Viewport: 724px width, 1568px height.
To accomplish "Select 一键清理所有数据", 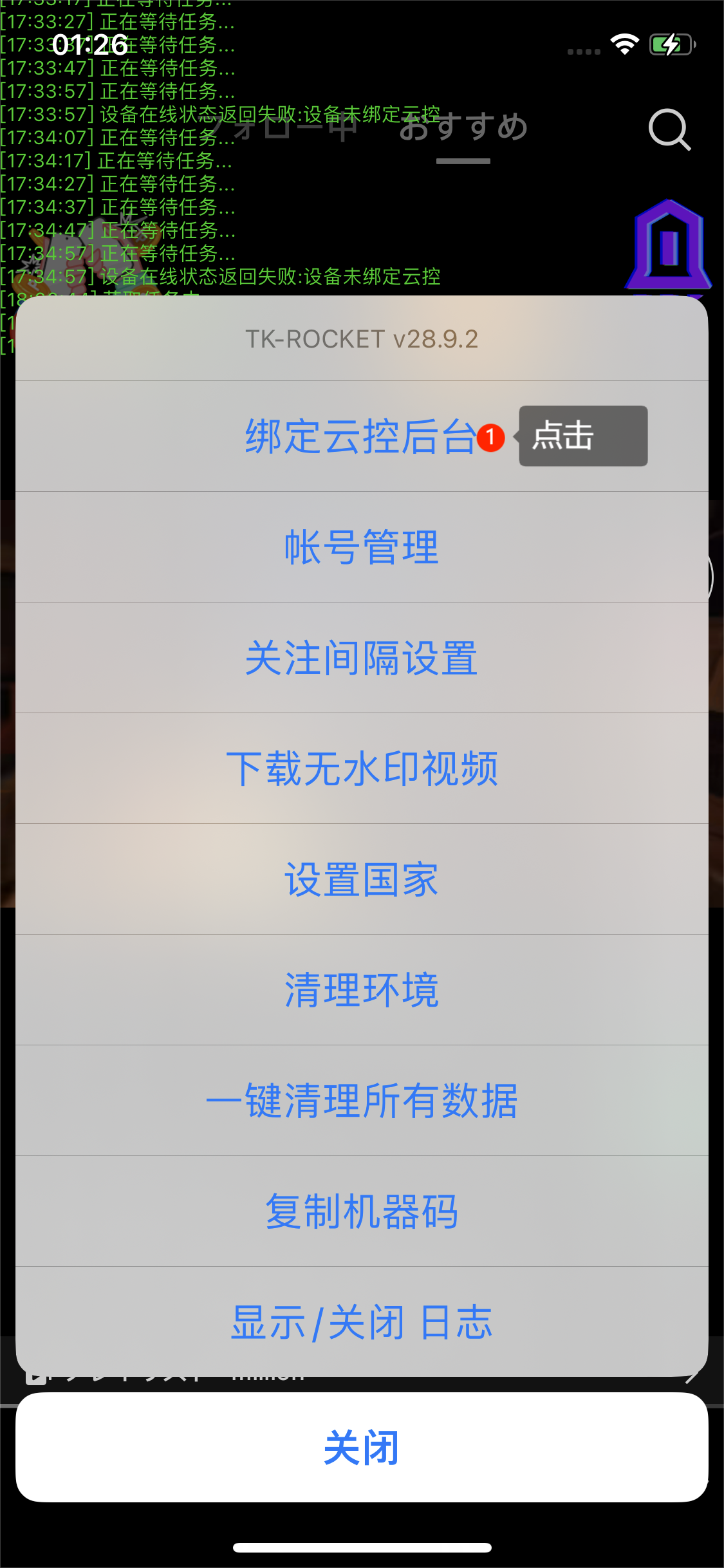I will click(x=361, y=1101).
